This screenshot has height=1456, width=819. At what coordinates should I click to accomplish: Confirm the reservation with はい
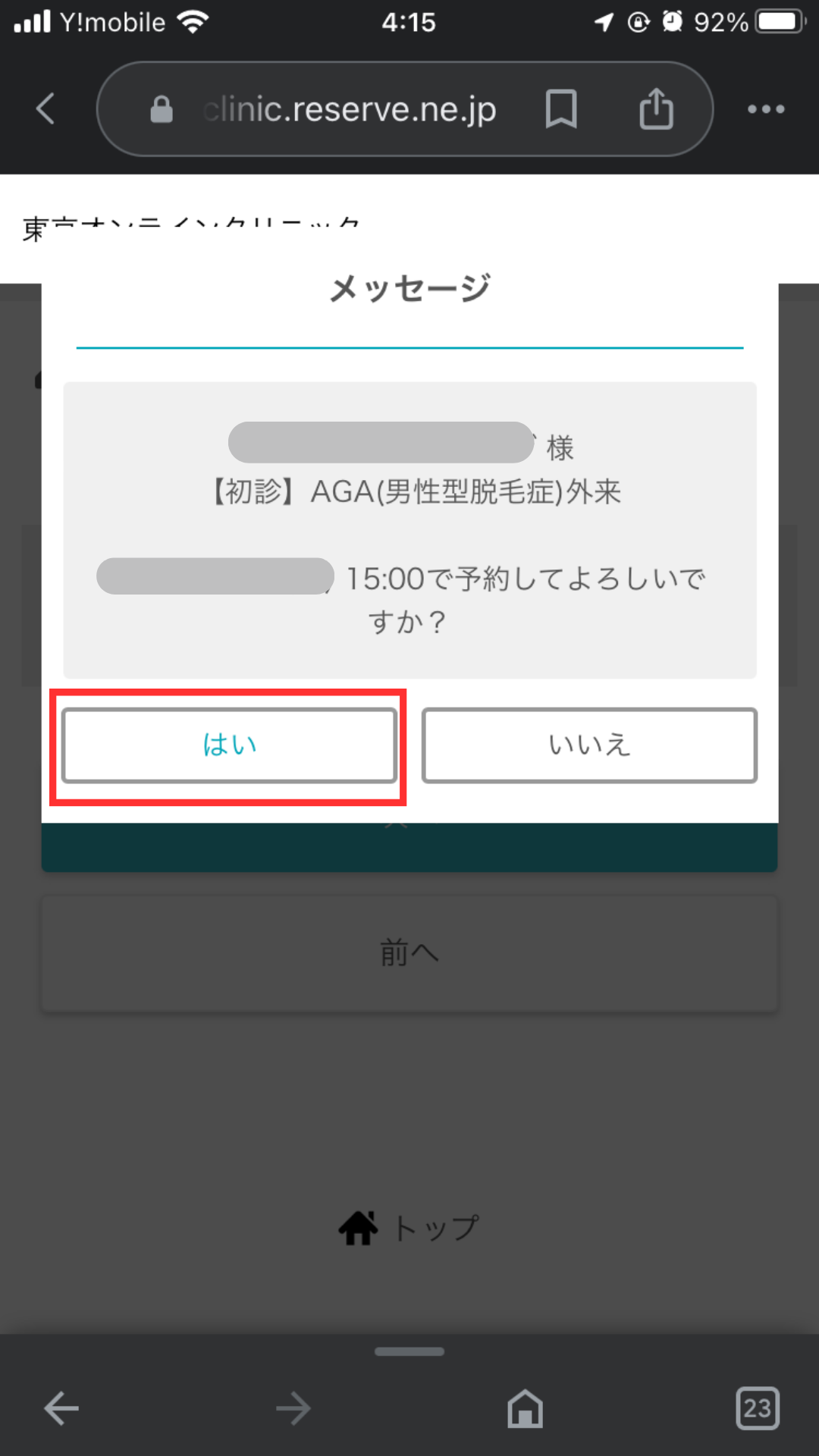coord(229,745)
